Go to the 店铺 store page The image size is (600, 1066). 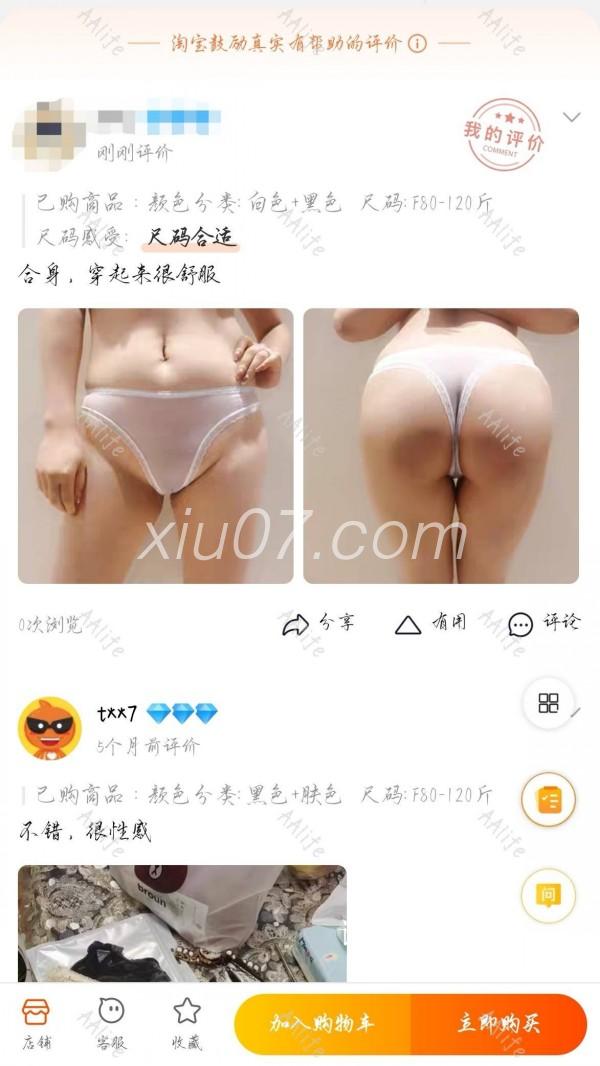(36, 1023)
